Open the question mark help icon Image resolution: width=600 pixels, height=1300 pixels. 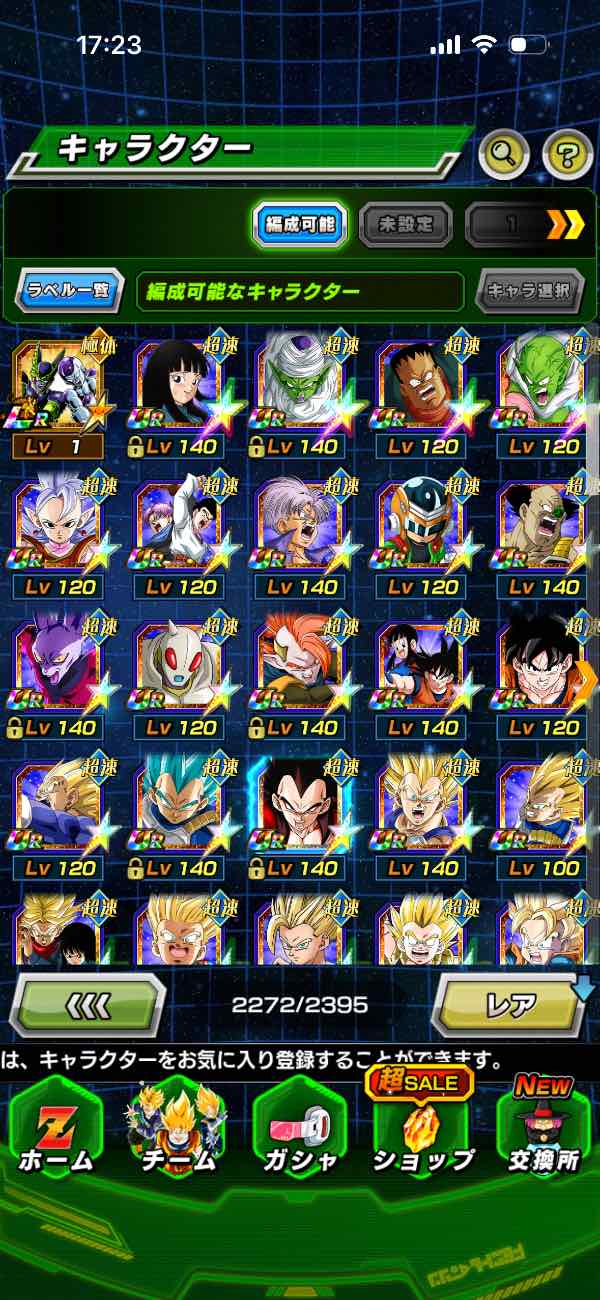(x=567, y=154)
